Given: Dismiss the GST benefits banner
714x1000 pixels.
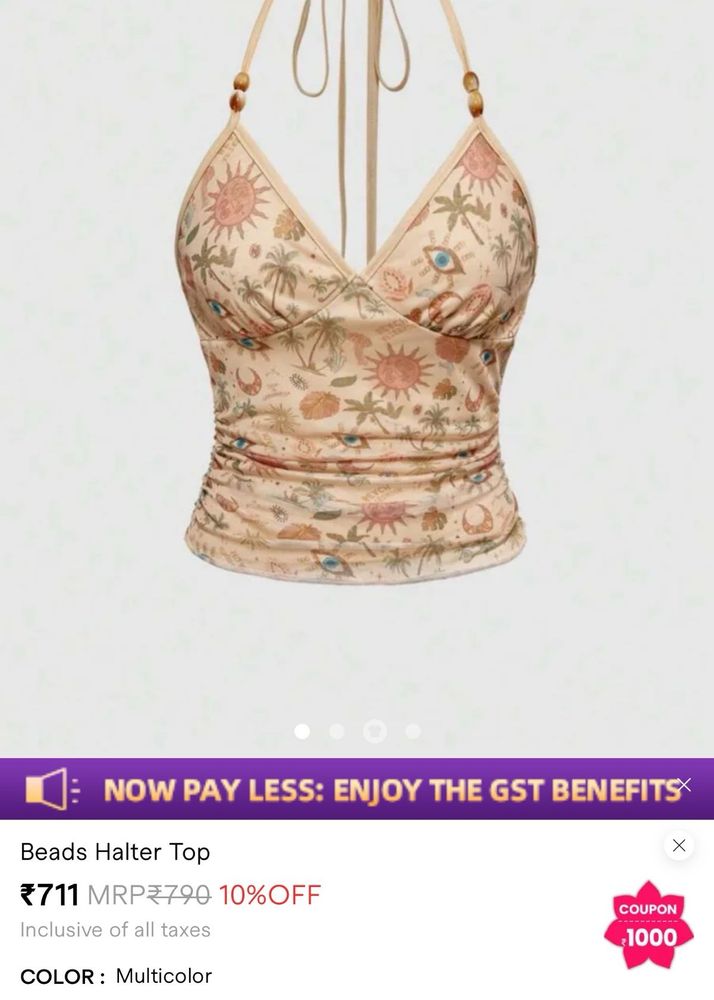Looking at the screenshot, I should coord(684,785).
